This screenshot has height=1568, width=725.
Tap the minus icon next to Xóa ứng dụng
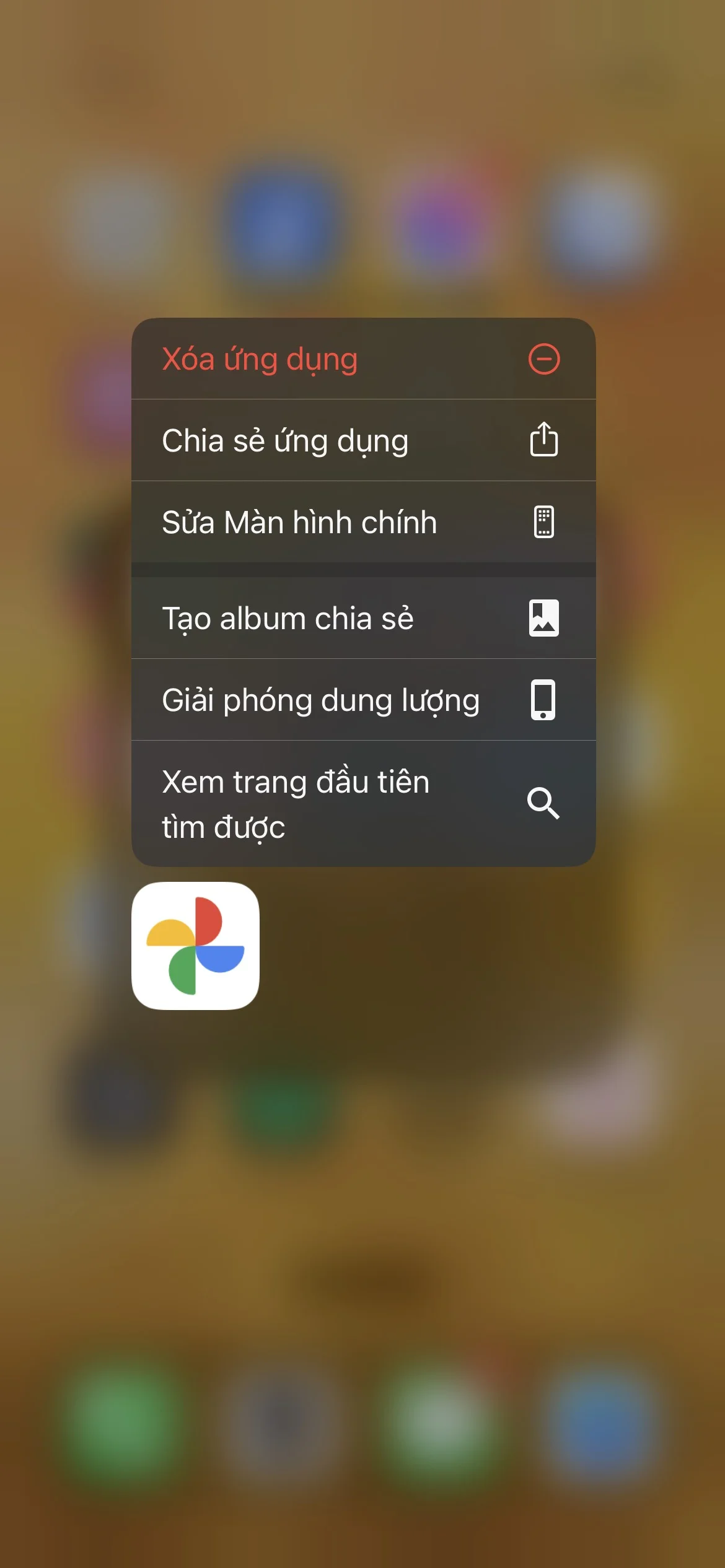point(543,359)
